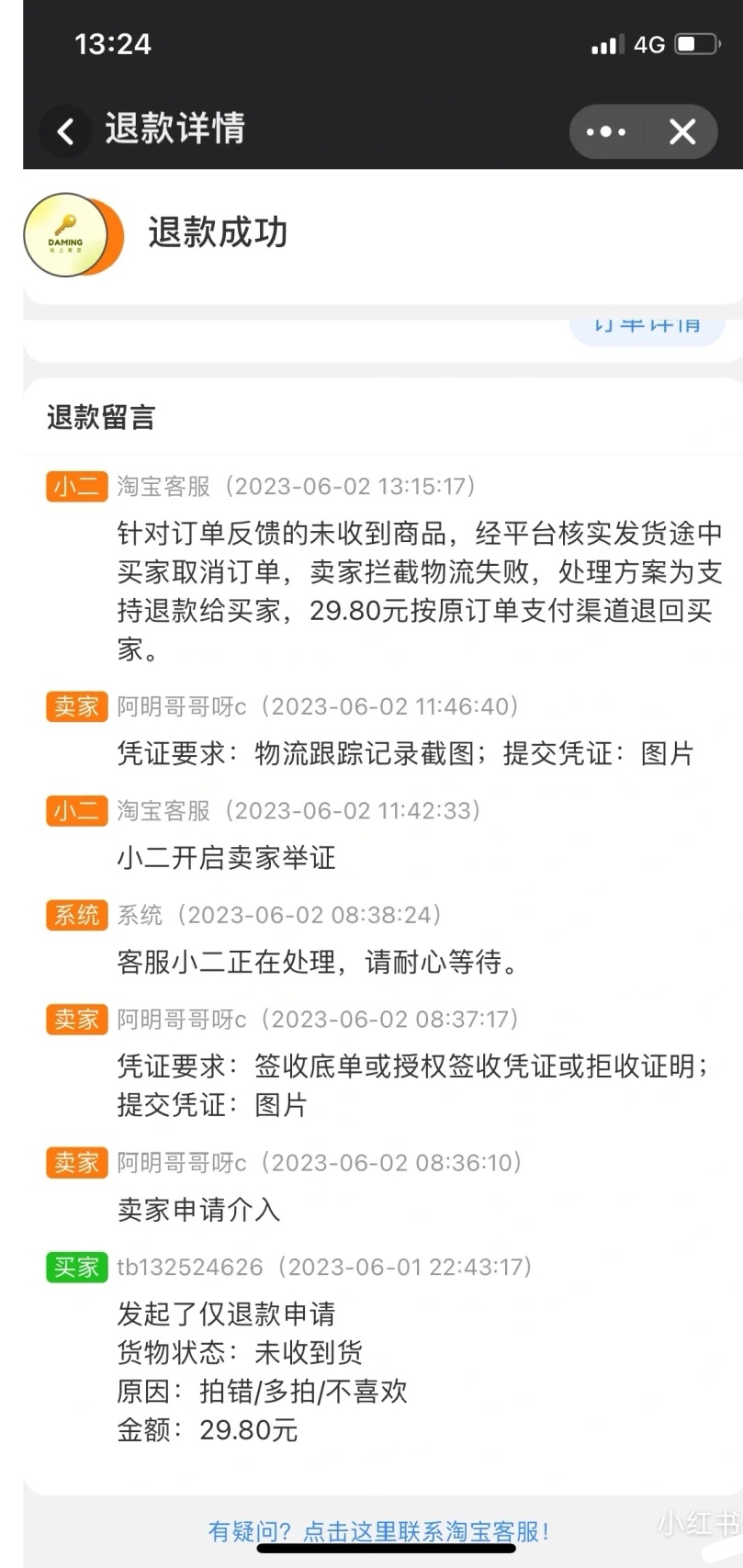Viewport: 743px width, 1568px height.
Task: Select the 系统 system message badge
Action: coord(75,915)
